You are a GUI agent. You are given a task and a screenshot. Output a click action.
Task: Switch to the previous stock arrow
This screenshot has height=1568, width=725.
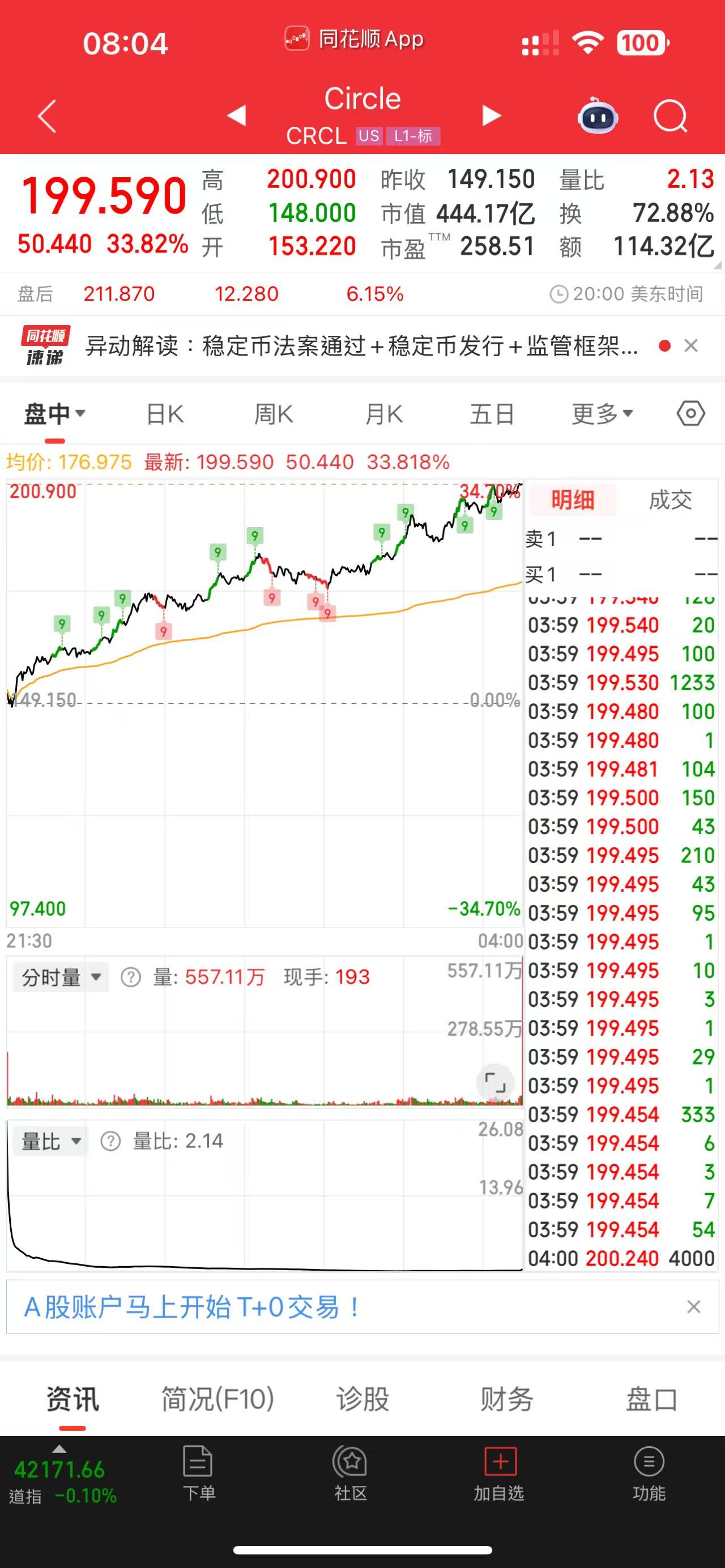236,115
